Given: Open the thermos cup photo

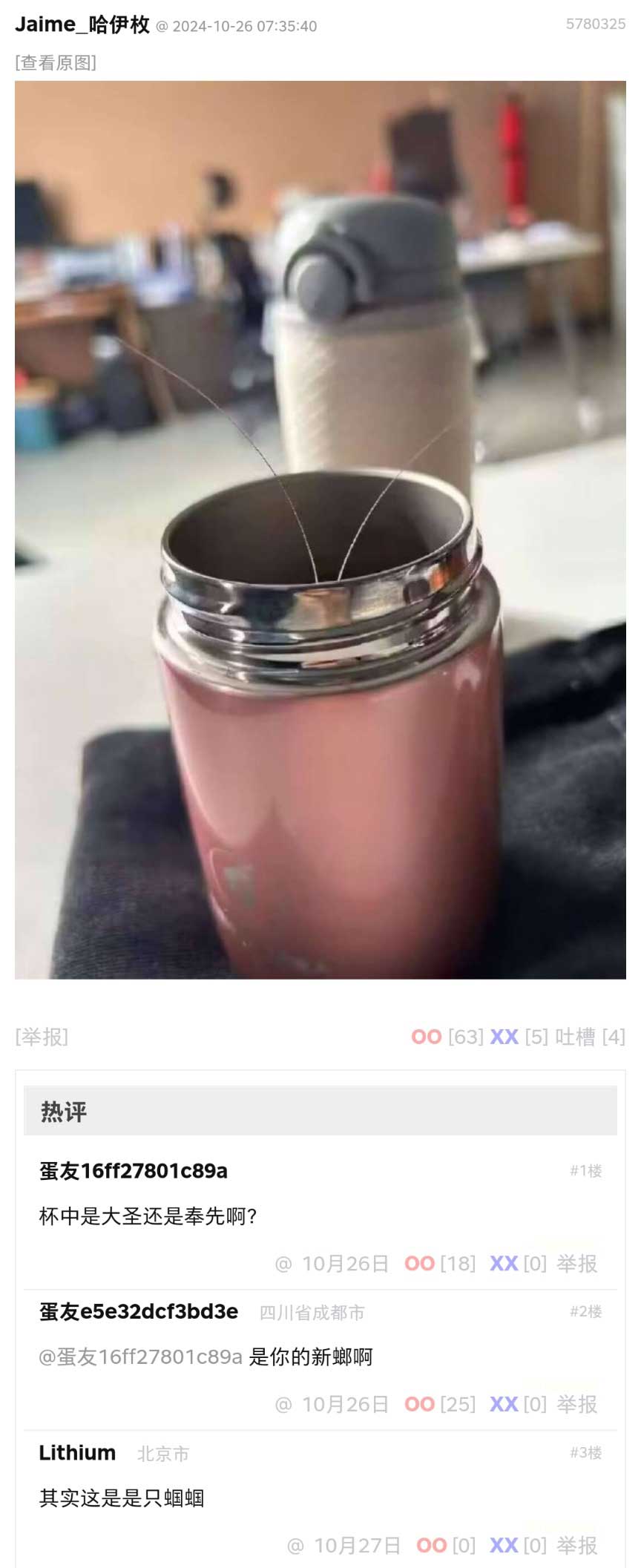Looking at the screenshot, I should point(320,529).
